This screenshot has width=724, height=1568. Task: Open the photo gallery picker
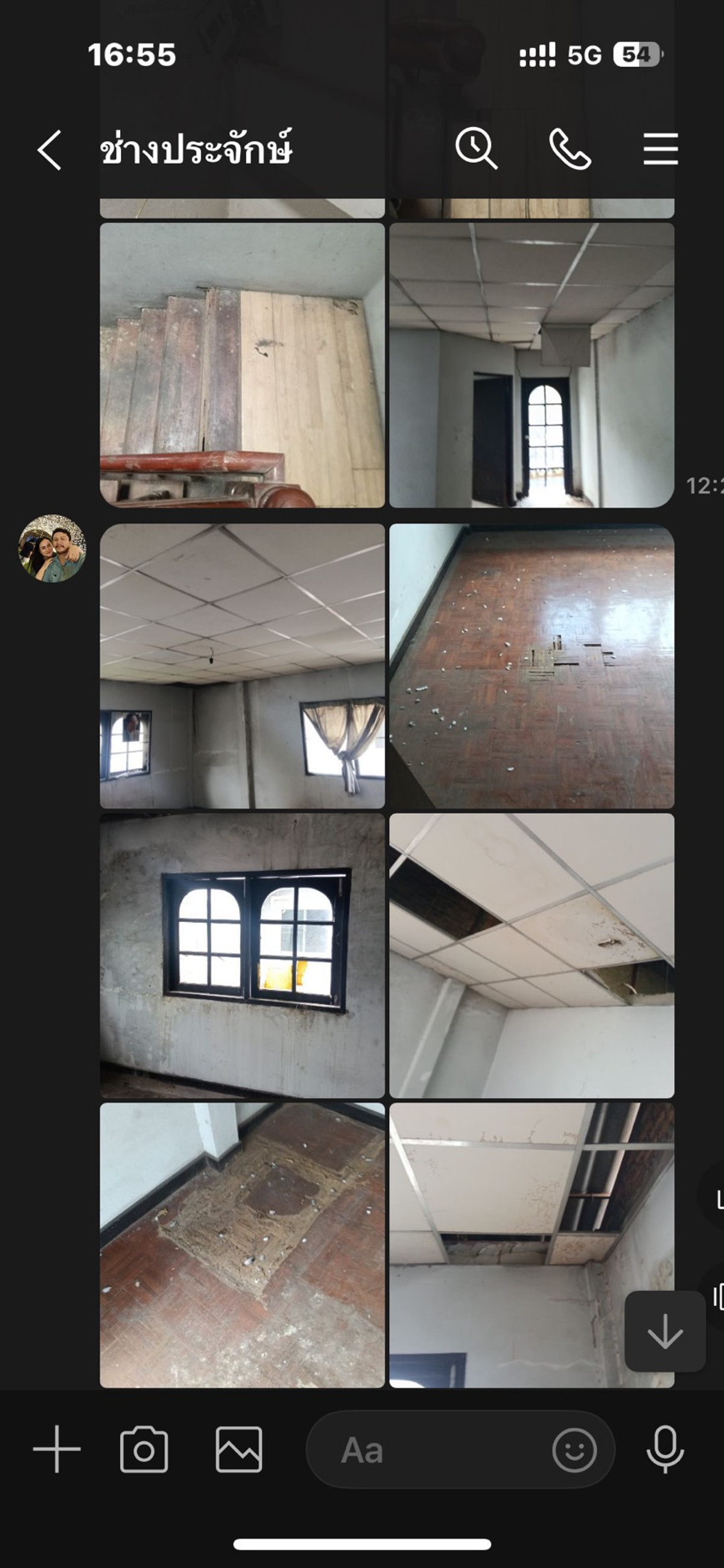239,1449
